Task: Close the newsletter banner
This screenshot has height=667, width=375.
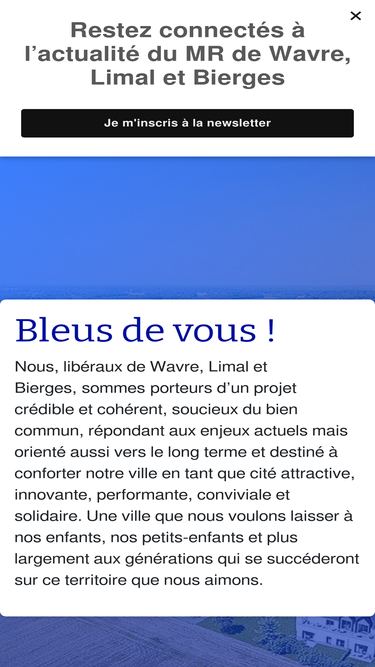Action: [x=355, y=16]
